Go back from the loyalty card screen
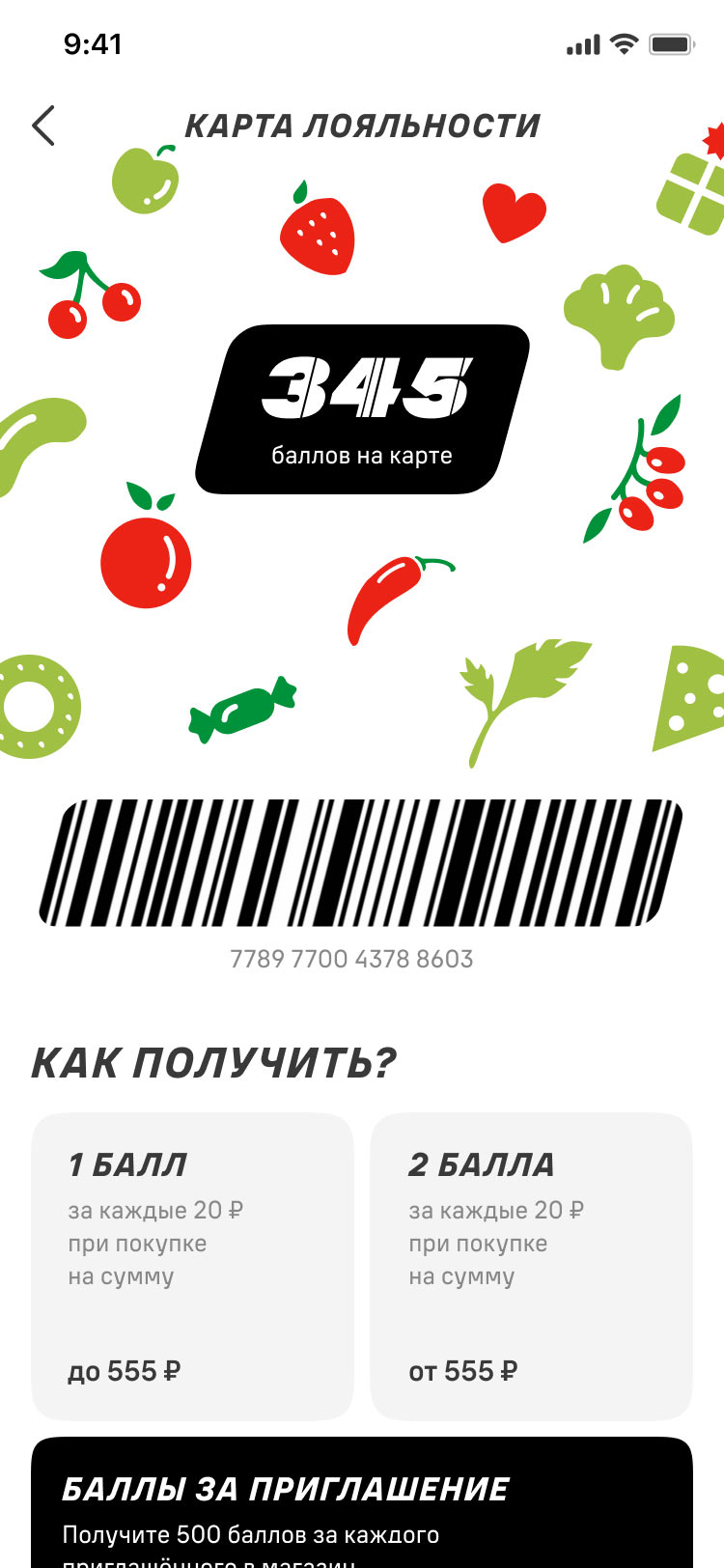The width and height of the screenshot is (724, 1568). (43, 126)
